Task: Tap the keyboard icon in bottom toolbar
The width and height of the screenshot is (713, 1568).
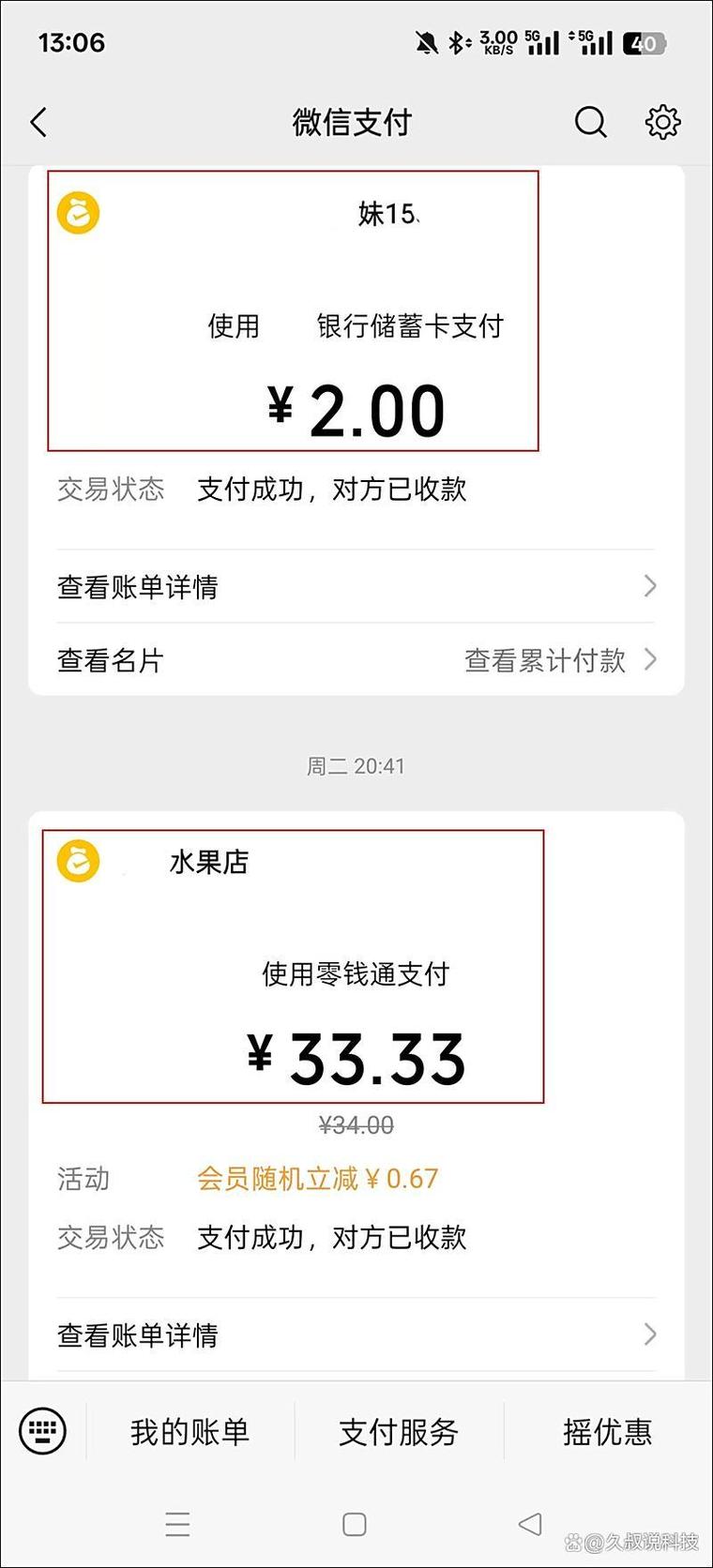Action: (x=41, y=1431)
